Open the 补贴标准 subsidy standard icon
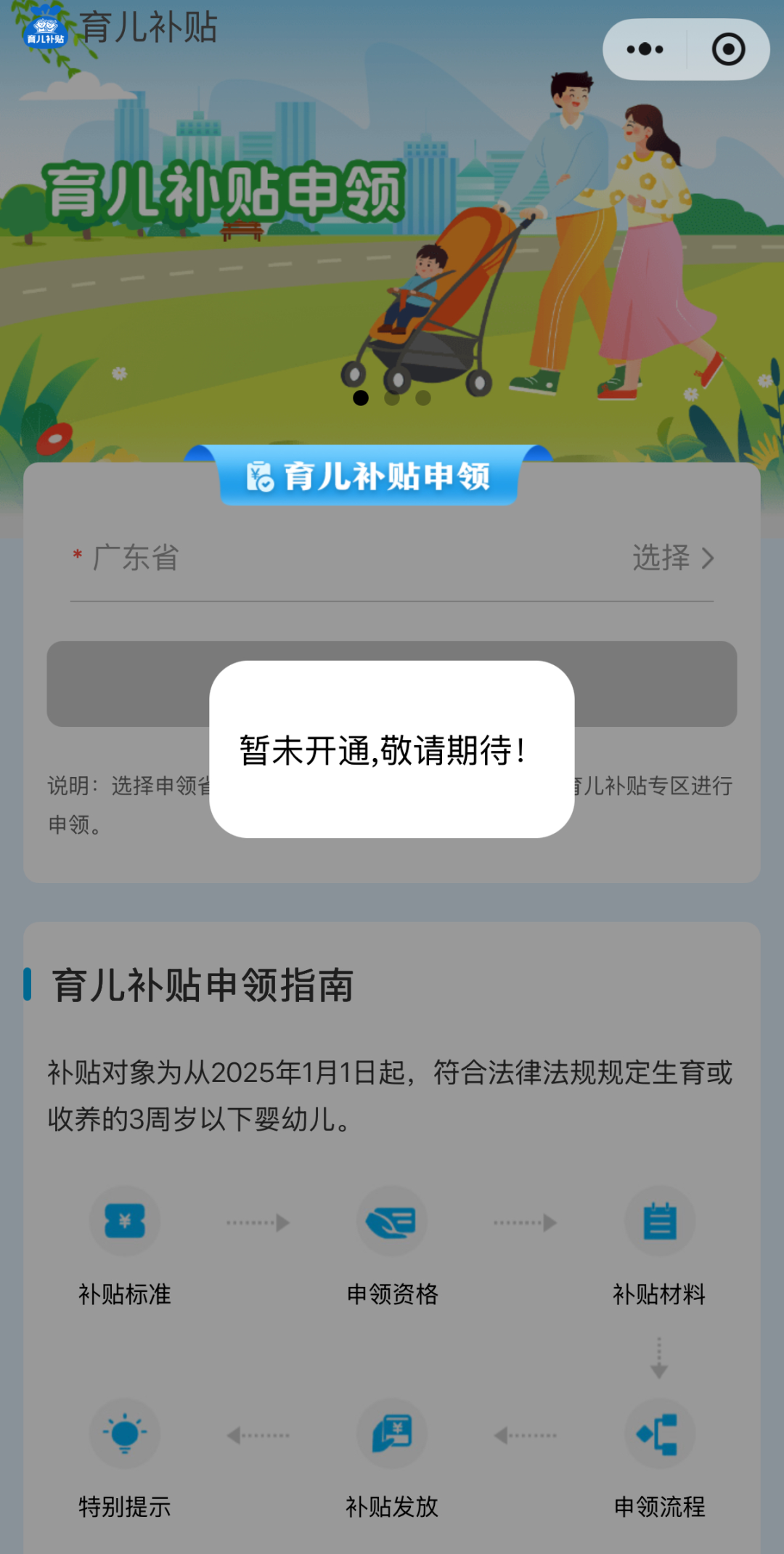Image resolution: width=784 pixels, height=1554 pixels. (x=123, y=1220)
